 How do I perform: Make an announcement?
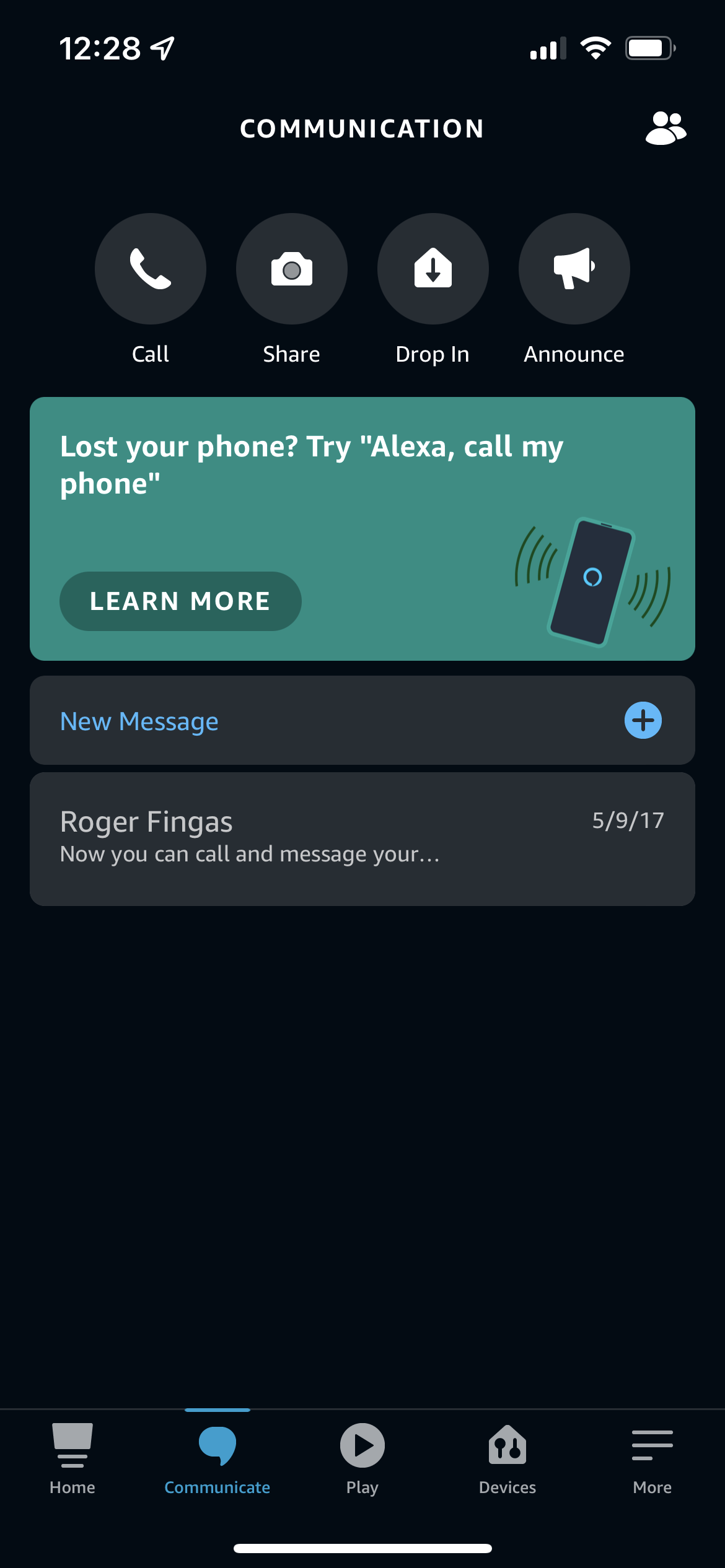[574, 269]
